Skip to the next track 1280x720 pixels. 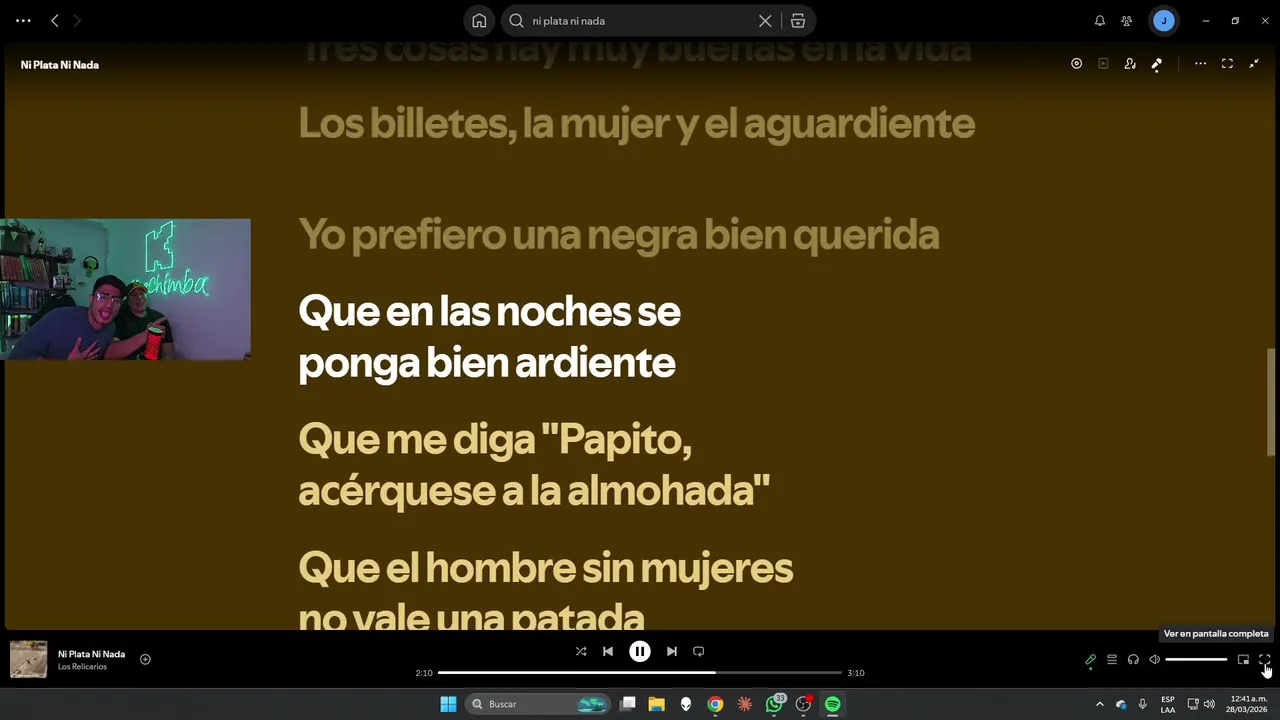pos(672,651)
